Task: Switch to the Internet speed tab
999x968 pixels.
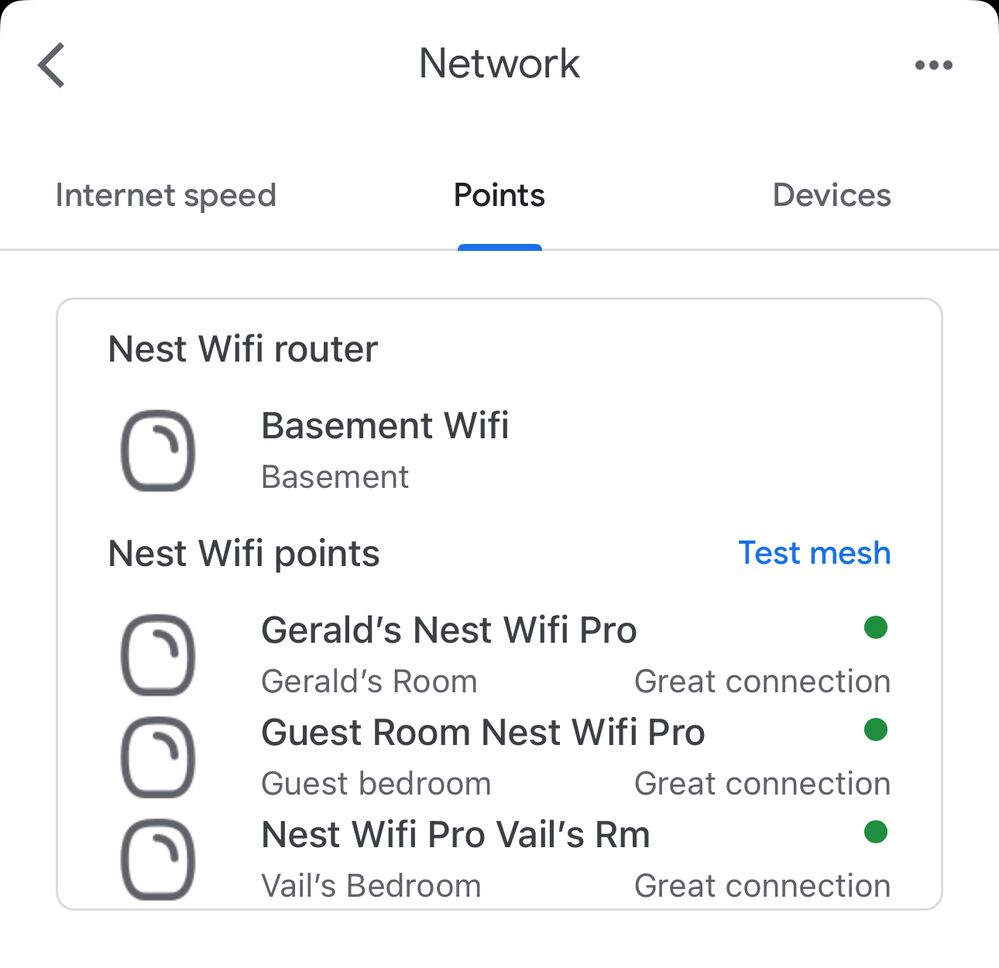Action: (x=166, y=195)
